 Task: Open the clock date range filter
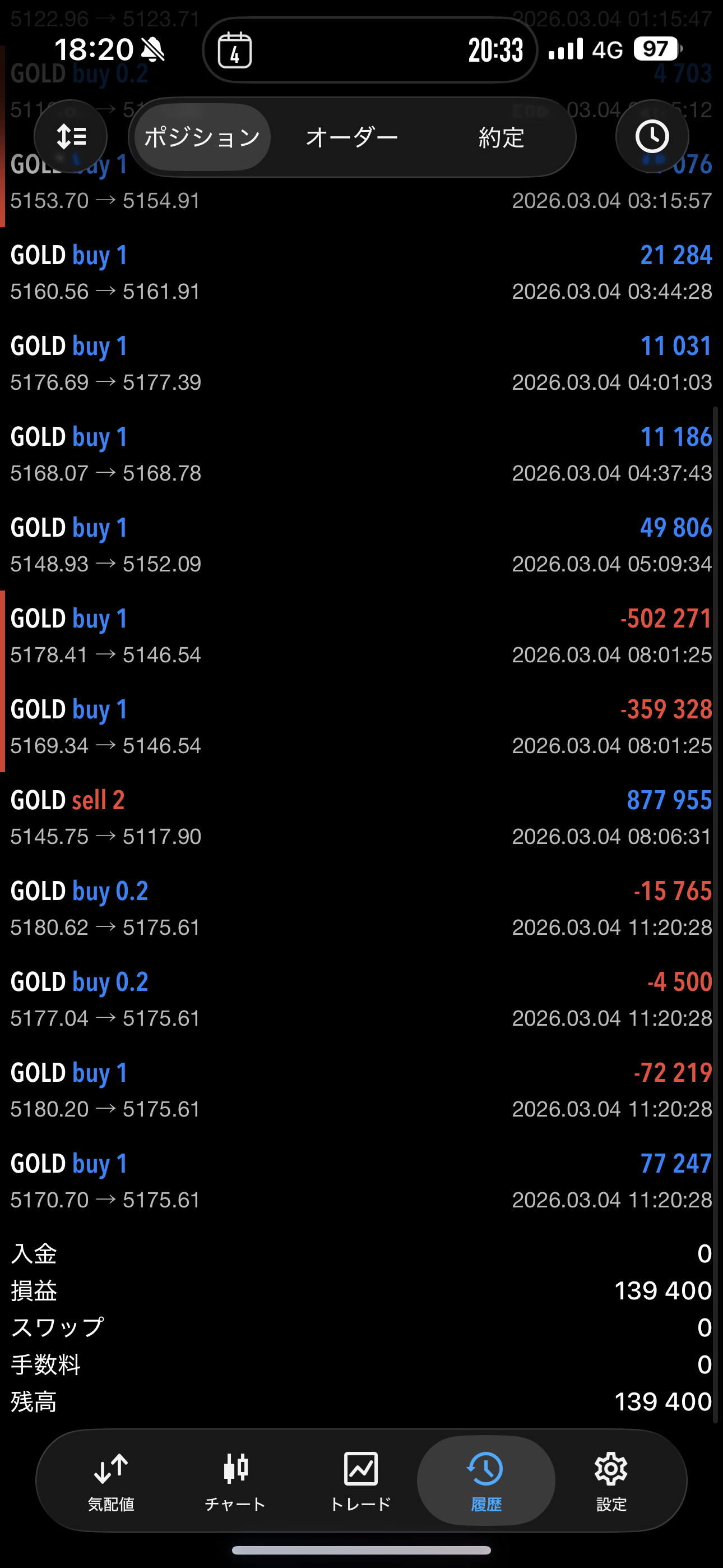tap(652, 136)
